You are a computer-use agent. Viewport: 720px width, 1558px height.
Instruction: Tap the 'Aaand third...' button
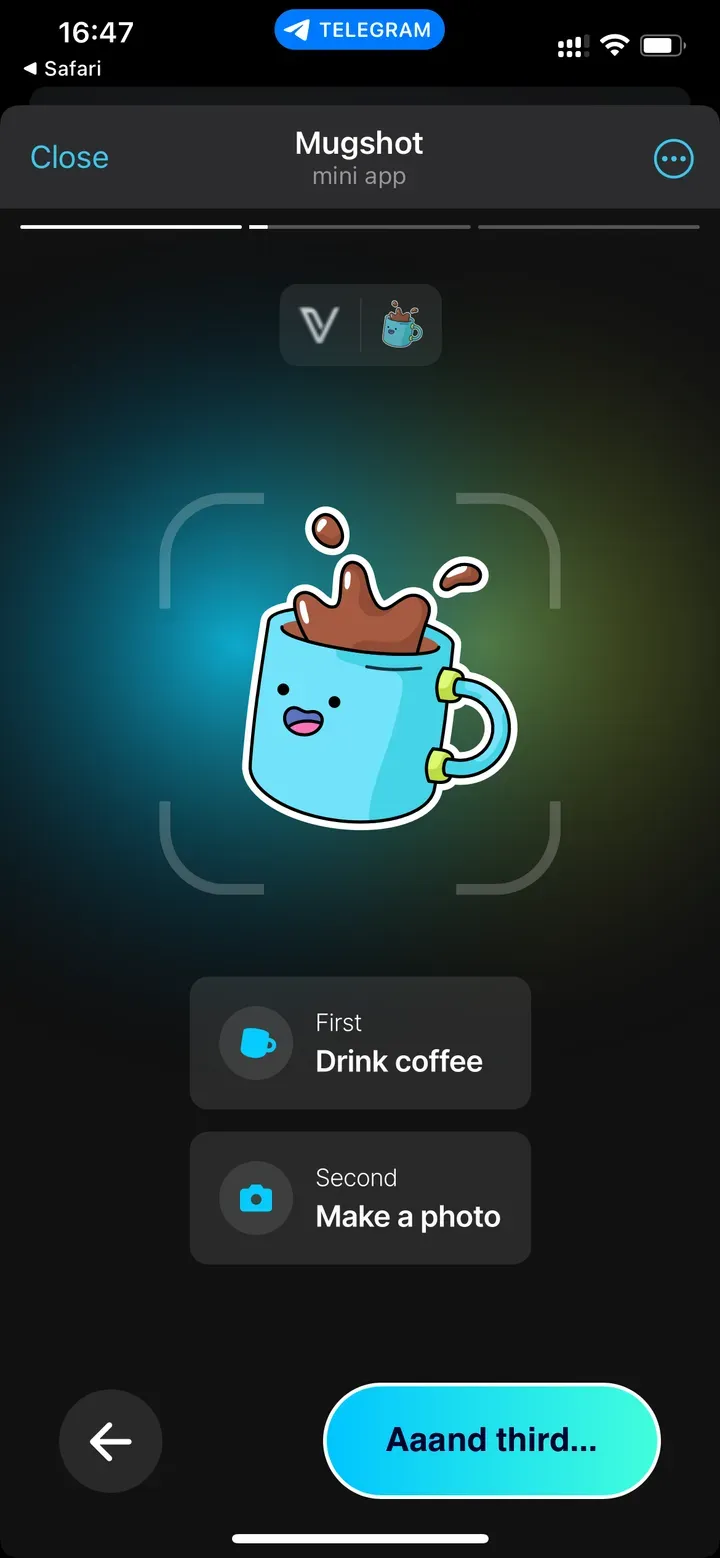tap(491, 1440)
